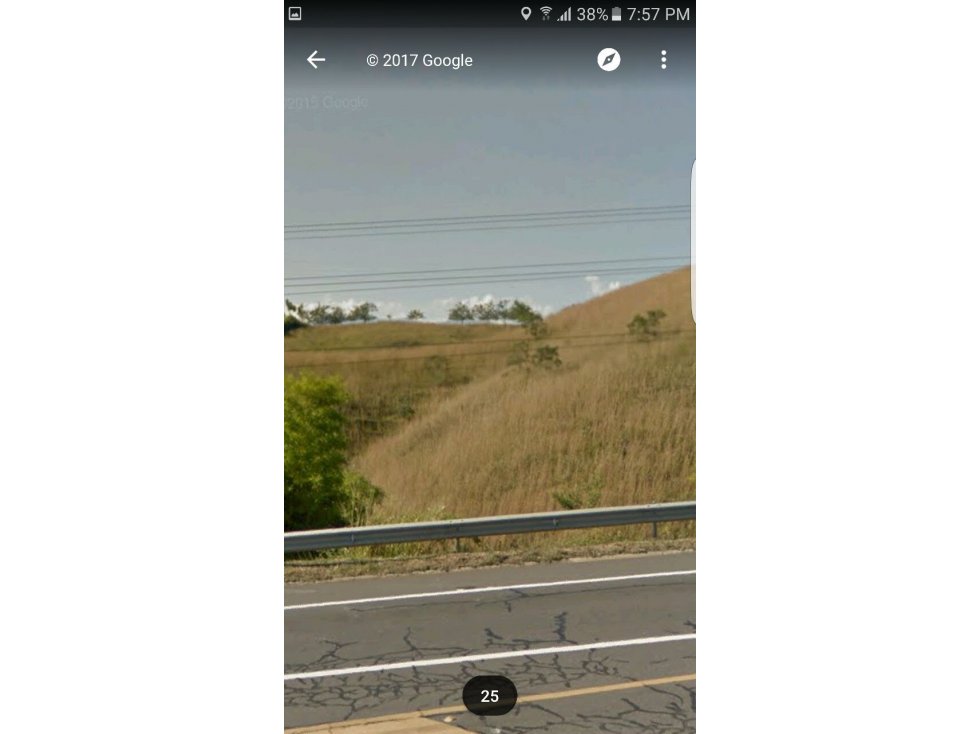Tap the 25 pill button
The height and width of the screenshot is (734, 979).
tap(490, 696)
